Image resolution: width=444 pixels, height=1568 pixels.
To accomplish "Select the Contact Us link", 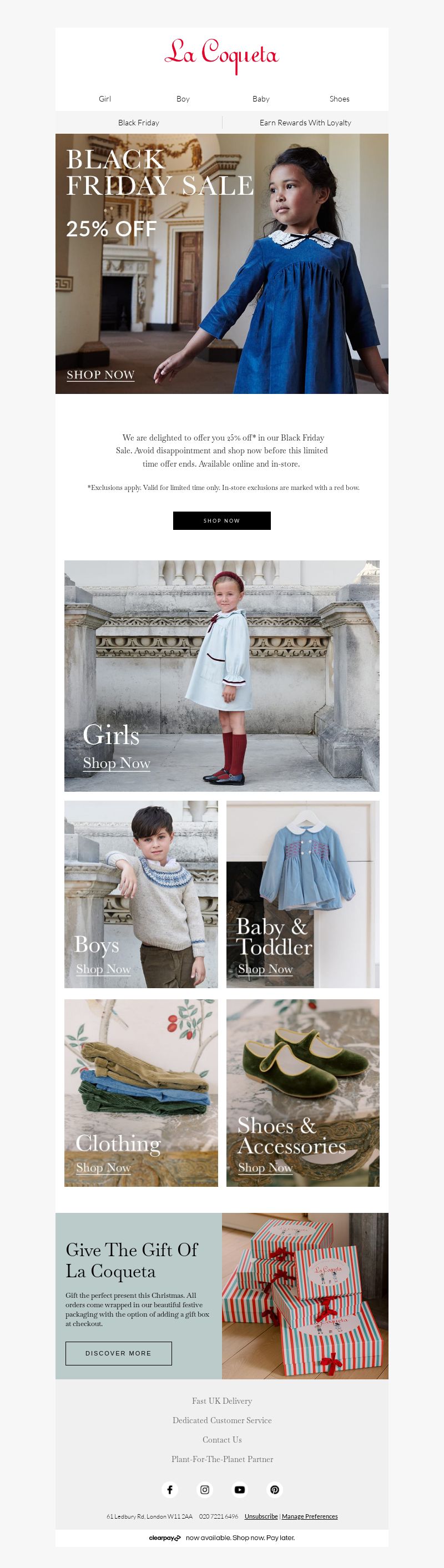I will point(221,1440).
